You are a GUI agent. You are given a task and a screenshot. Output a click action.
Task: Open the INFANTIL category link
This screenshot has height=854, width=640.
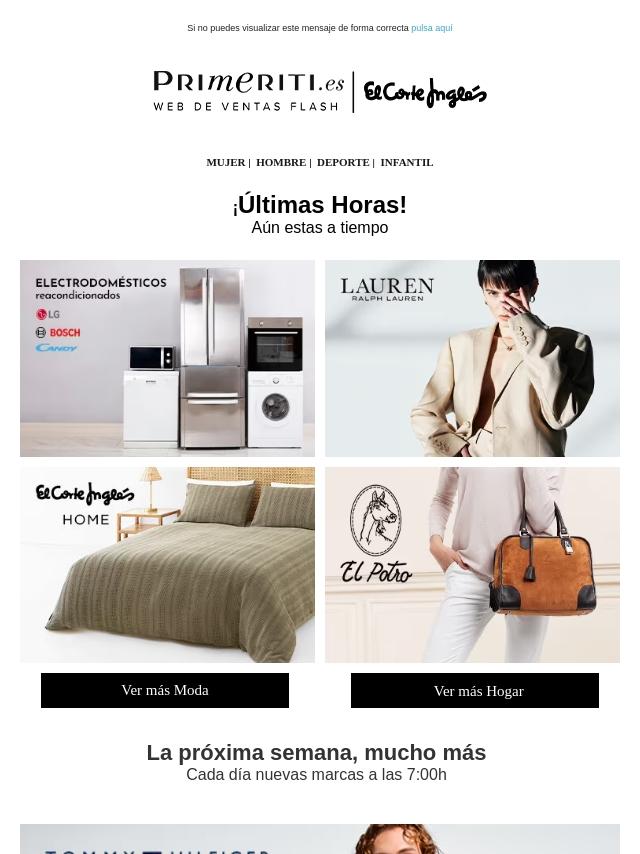click(406, 162)
